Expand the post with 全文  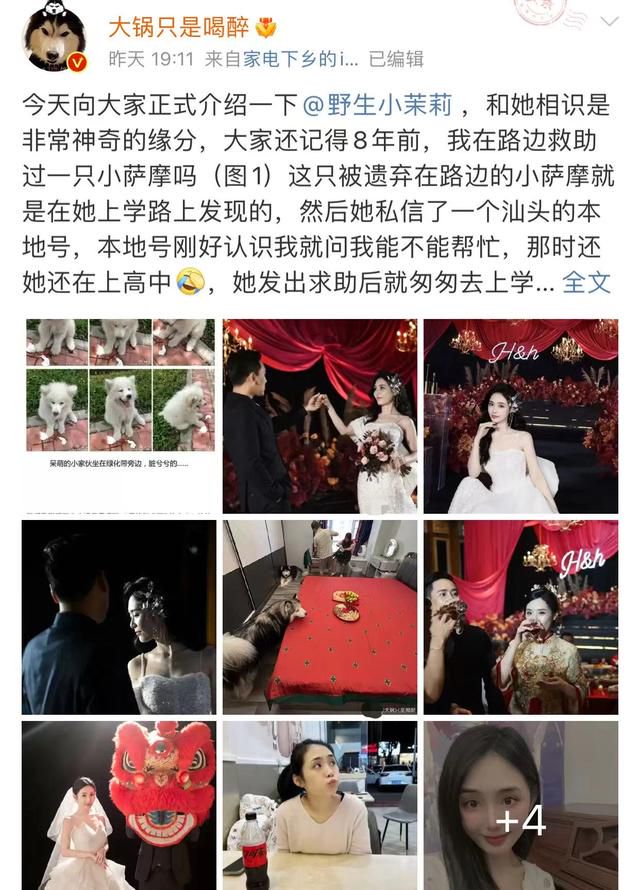pyautogui.click(x=586, y=282)
